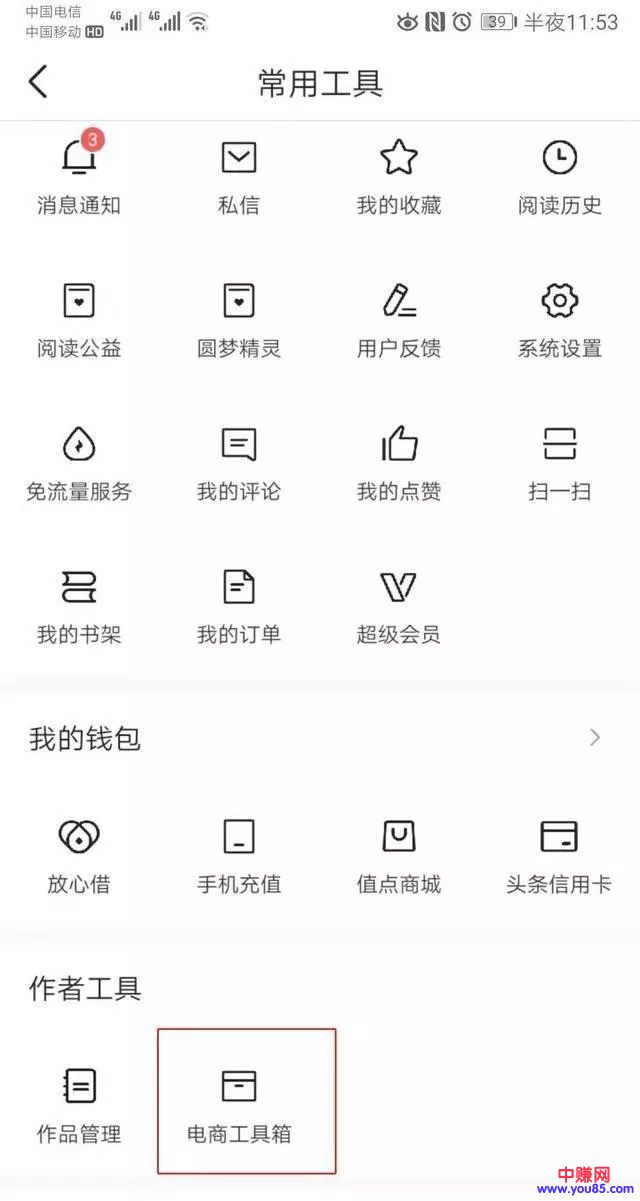Image resolution: width=640 pixels, height=1201 pixels.
Task: Open 圆梦精灵
Action: pyautogui.click(x=239, y=319)
